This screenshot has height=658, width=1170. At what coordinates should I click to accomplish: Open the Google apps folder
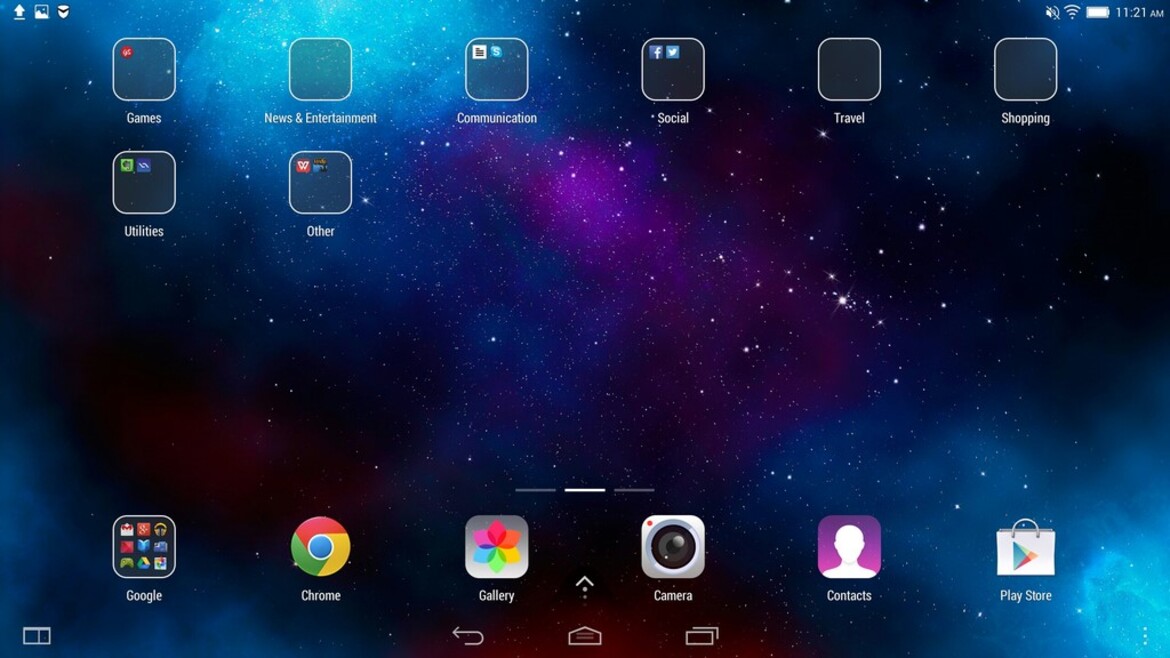pyautogui.click(x=144, y=547)
